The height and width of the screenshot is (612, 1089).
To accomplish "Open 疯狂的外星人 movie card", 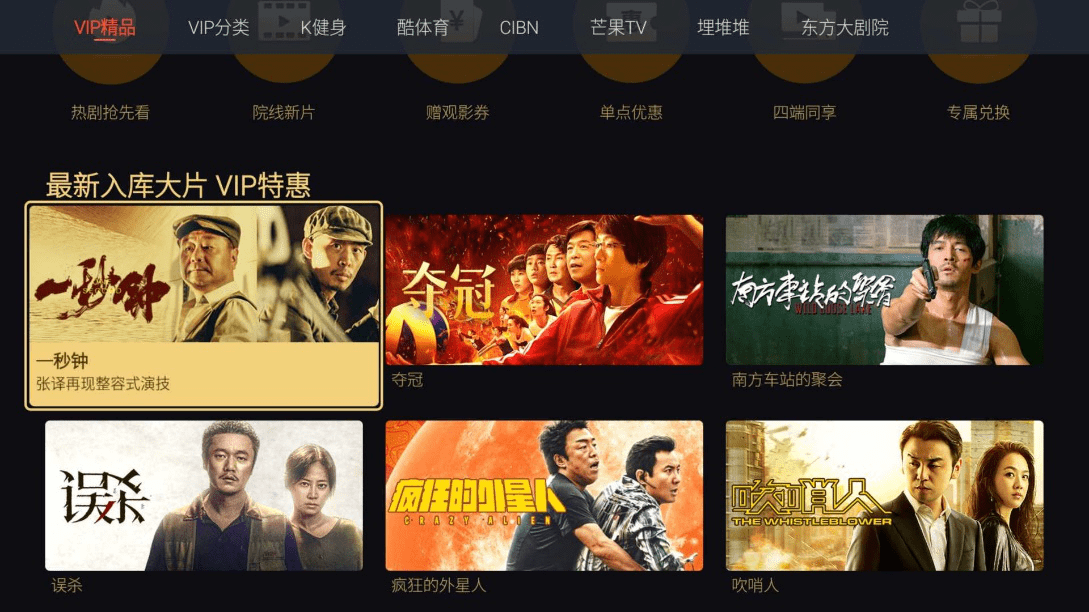I will coord(544,495).
